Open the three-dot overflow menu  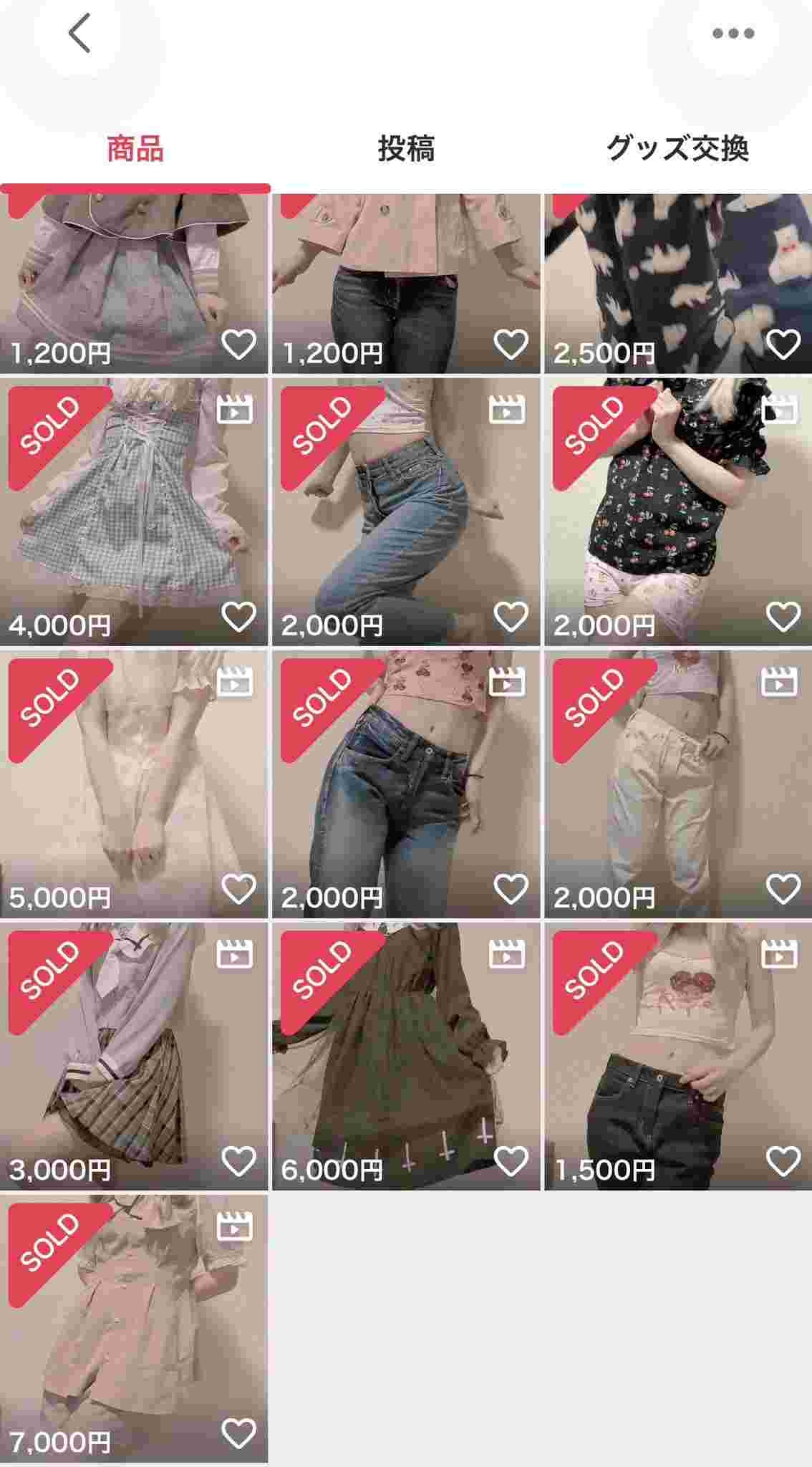pyautogui.click(x=733, y=34)
